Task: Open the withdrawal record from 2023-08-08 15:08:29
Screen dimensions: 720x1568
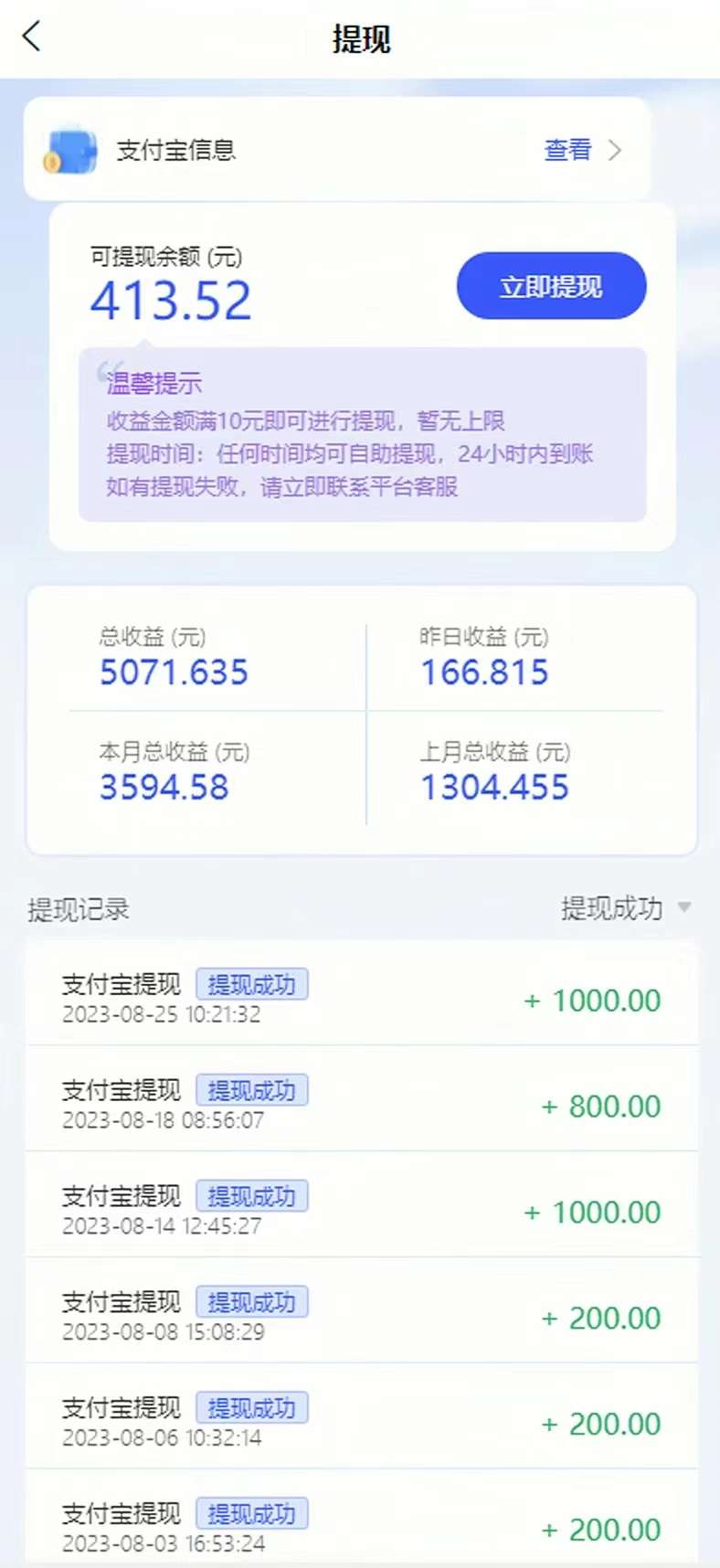Action: (x=361, y=1316)
